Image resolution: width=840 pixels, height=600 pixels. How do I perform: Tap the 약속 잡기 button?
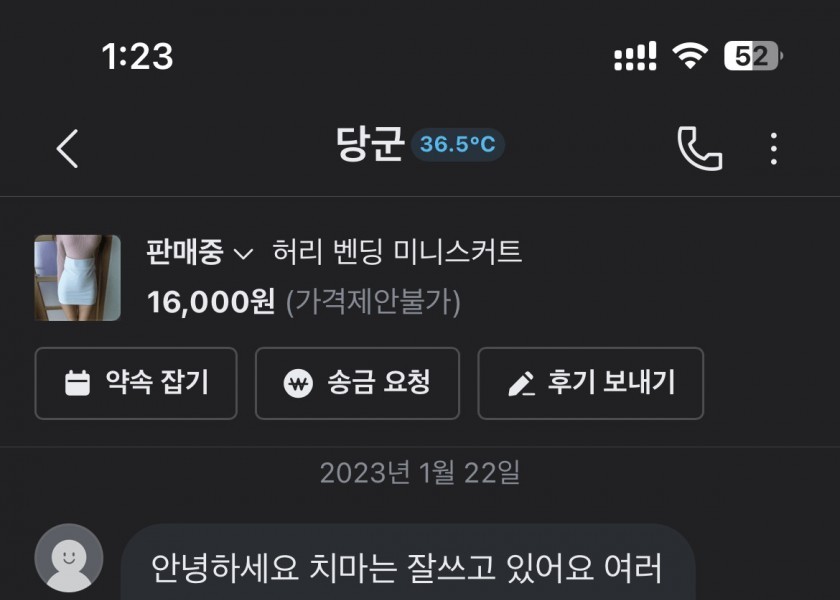(136, 383)
